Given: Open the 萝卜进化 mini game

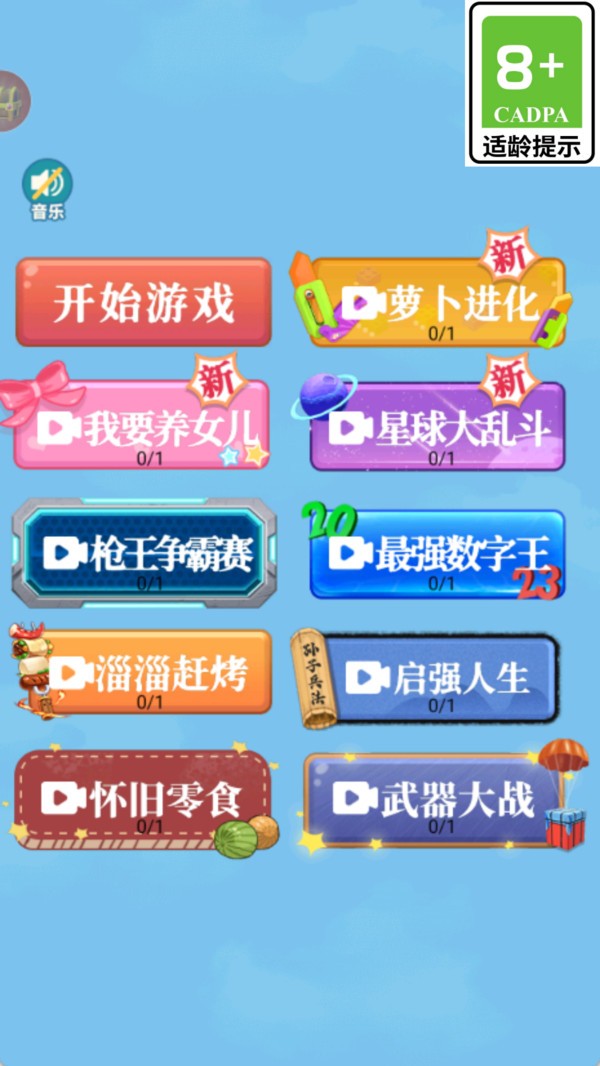Looking at the screenshot, I should [x=438, y=303].
